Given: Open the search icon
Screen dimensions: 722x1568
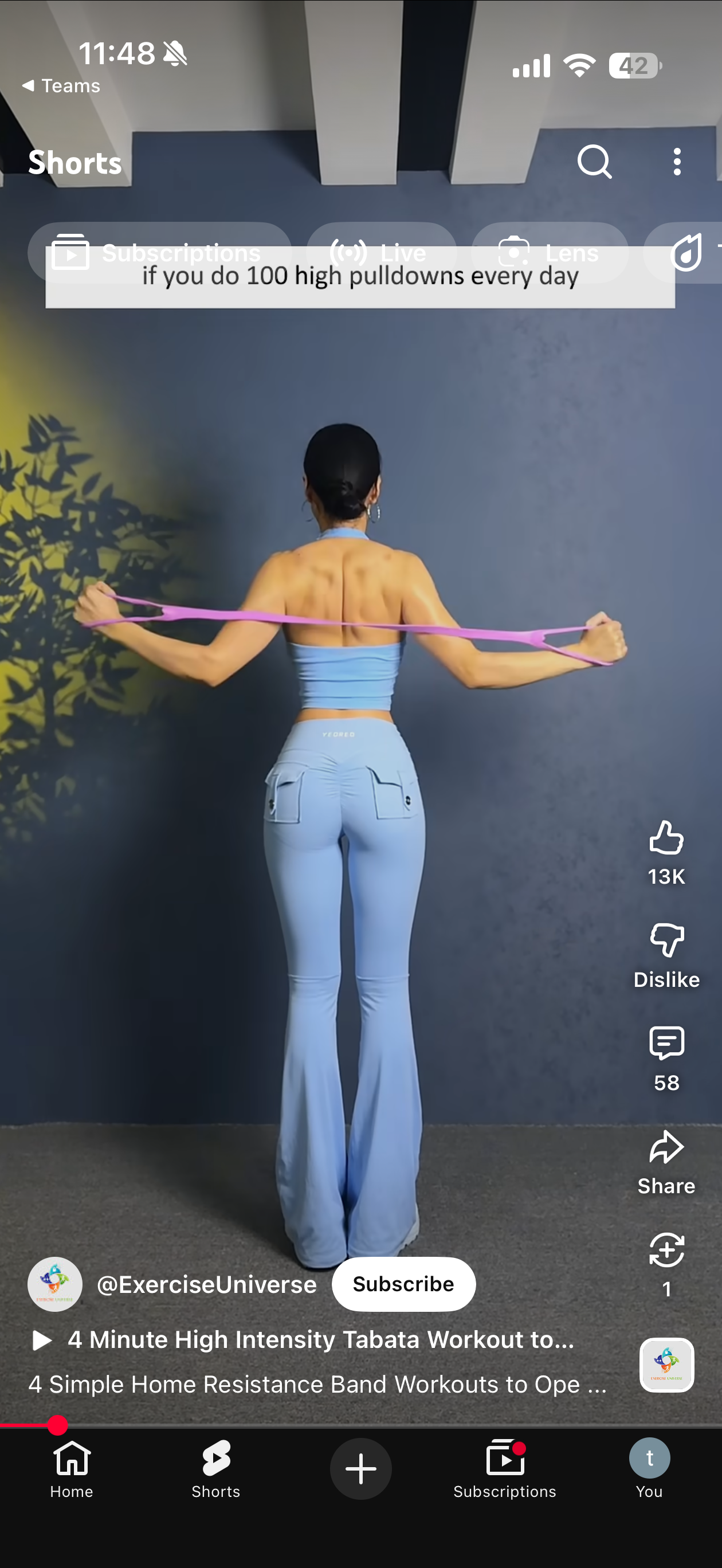Looking at the screenshot, I should coord(594,162).
